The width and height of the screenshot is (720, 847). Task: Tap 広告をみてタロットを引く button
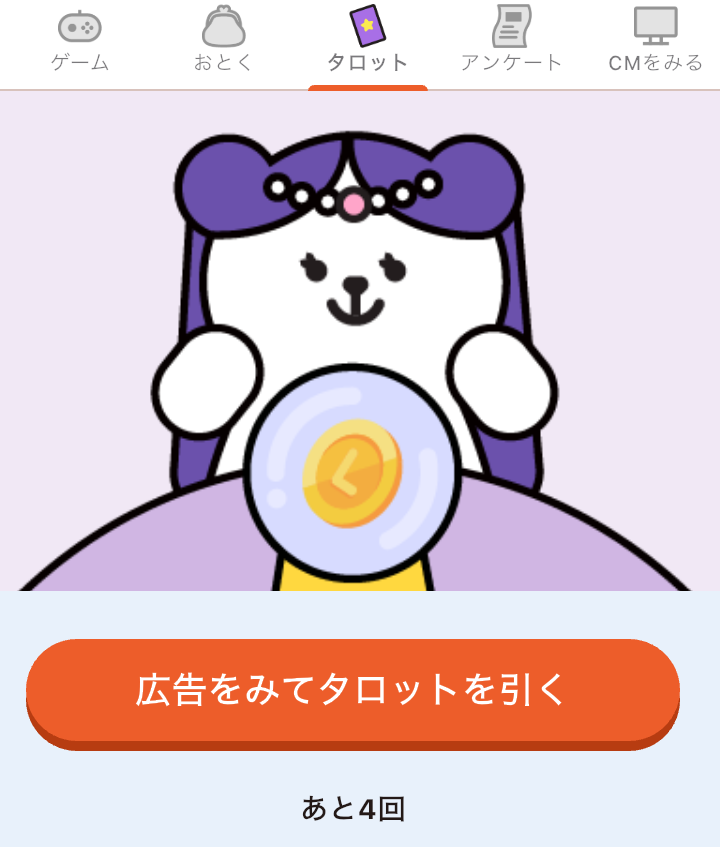353,690
